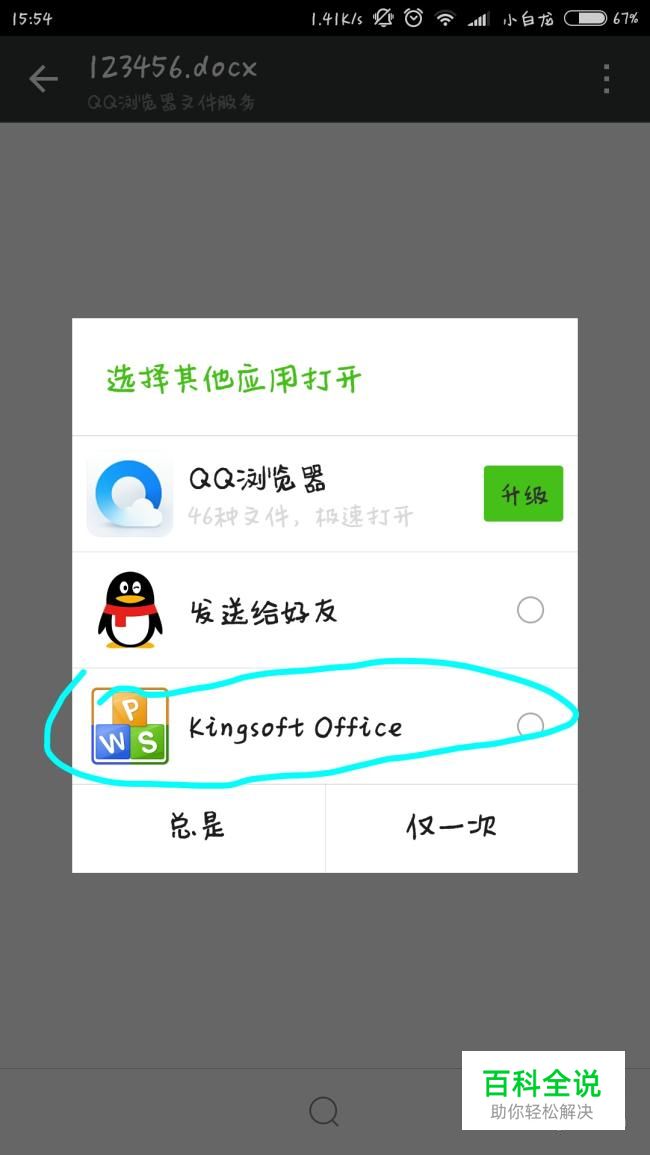Tap 总是 to always use this app

coord(198,827)
